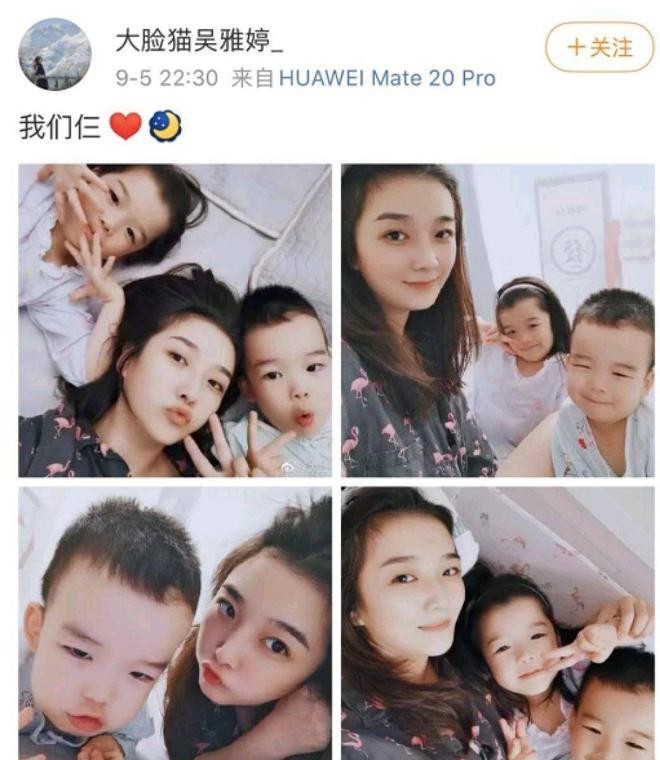Enlarge the photo with the girl's sideways peace sign
The image size is (660, 760).
(498, 623)
